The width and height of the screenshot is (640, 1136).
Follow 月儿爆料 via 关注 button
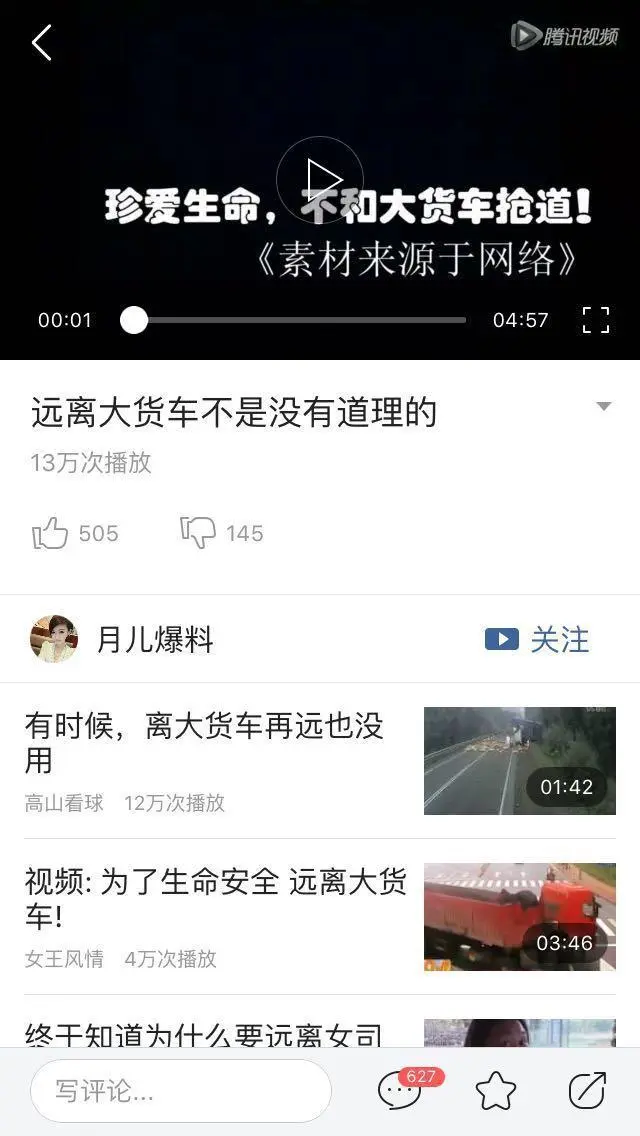(x=538, y=639)
